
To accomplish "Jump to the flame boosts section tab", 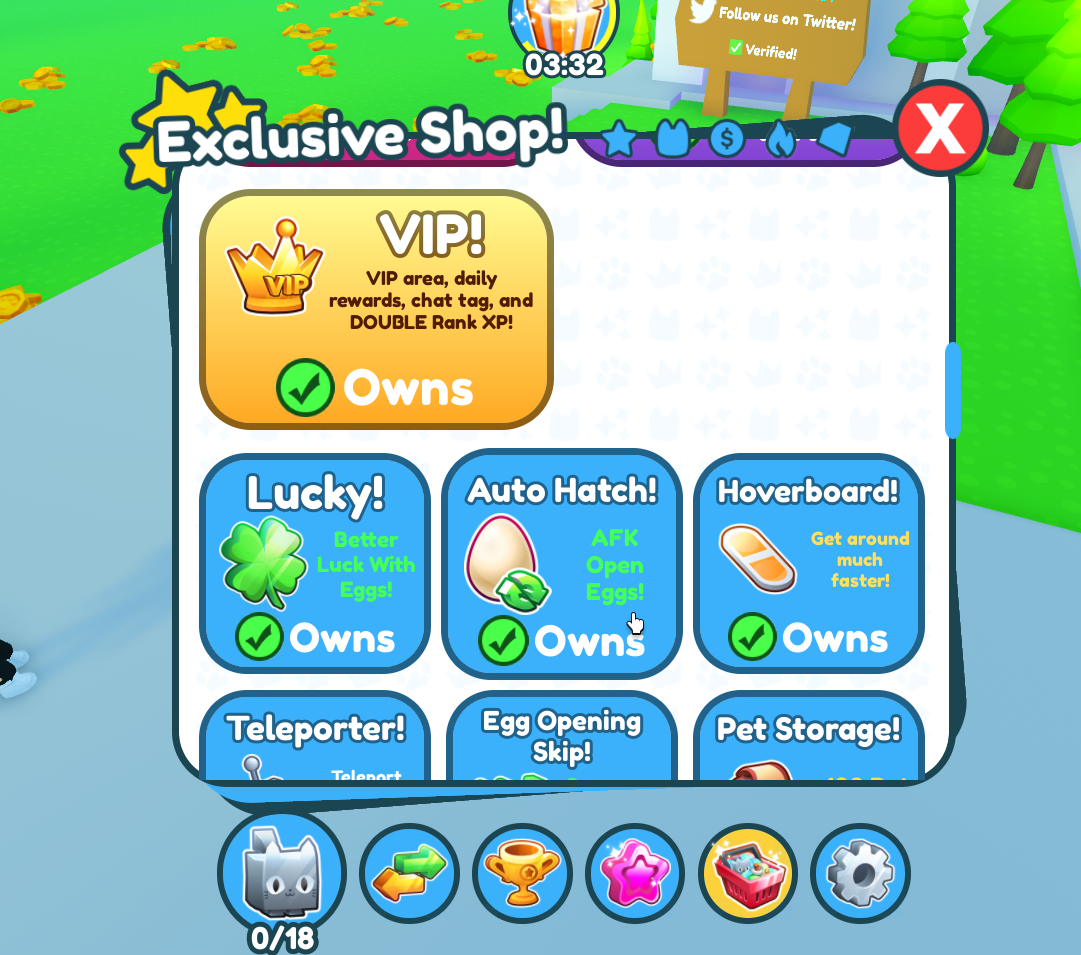I will coord(780,141).
